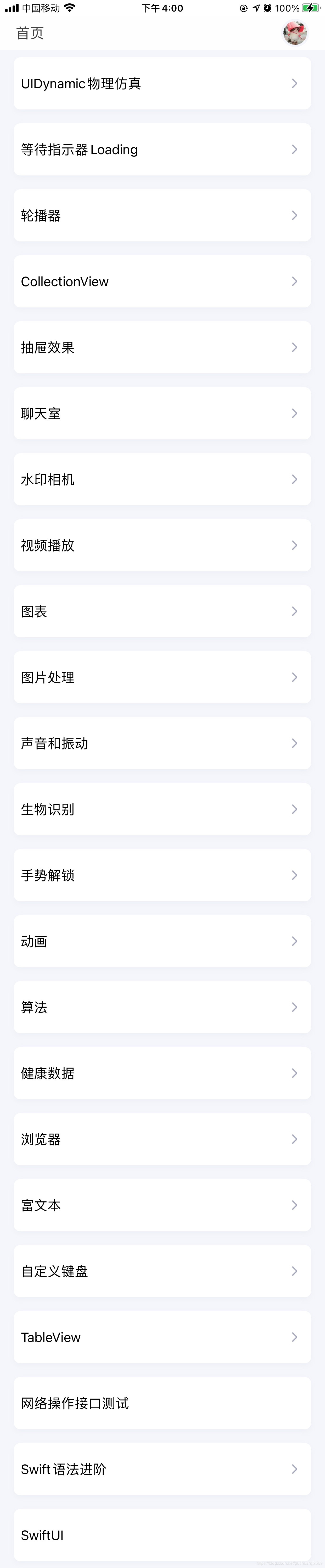
Task: Select the 轮播器 row
Action: (162, 216)
